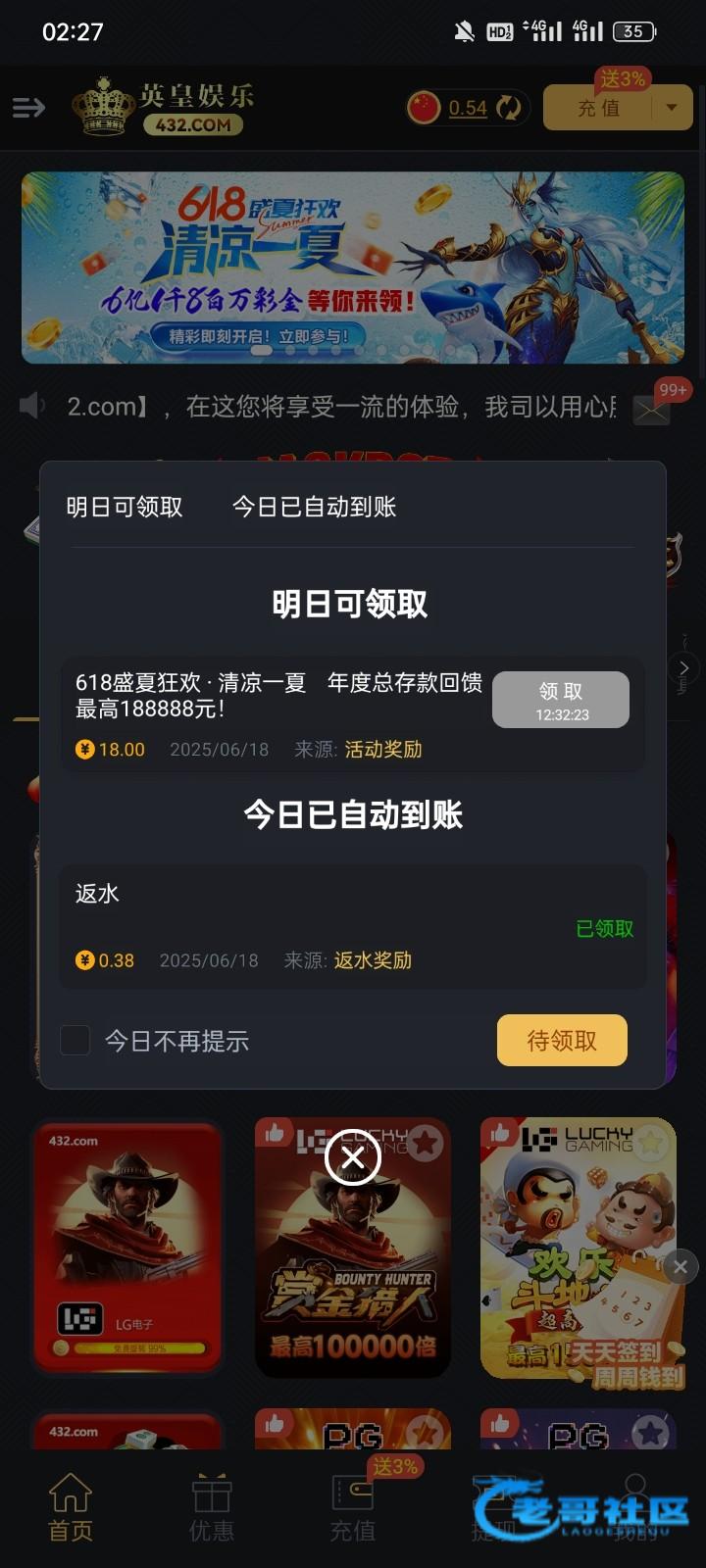Go to the 首页 home tab
The height and width of the screenshot is (1568, 706).
tap(71, 1509)
